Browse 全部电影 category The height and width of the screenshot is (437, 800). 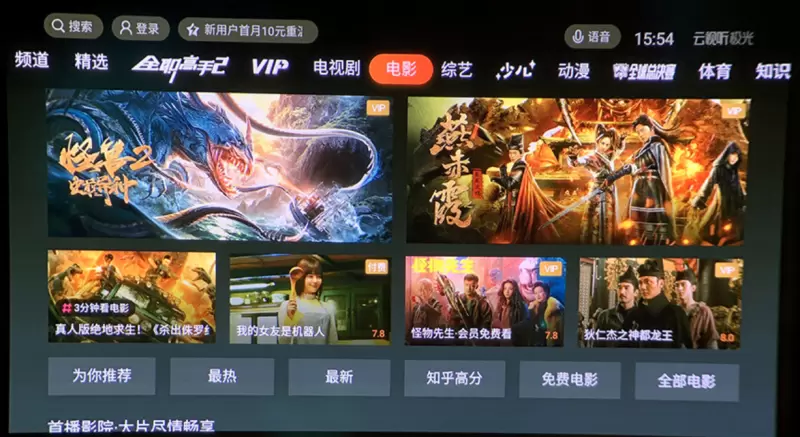click(686, 381)
